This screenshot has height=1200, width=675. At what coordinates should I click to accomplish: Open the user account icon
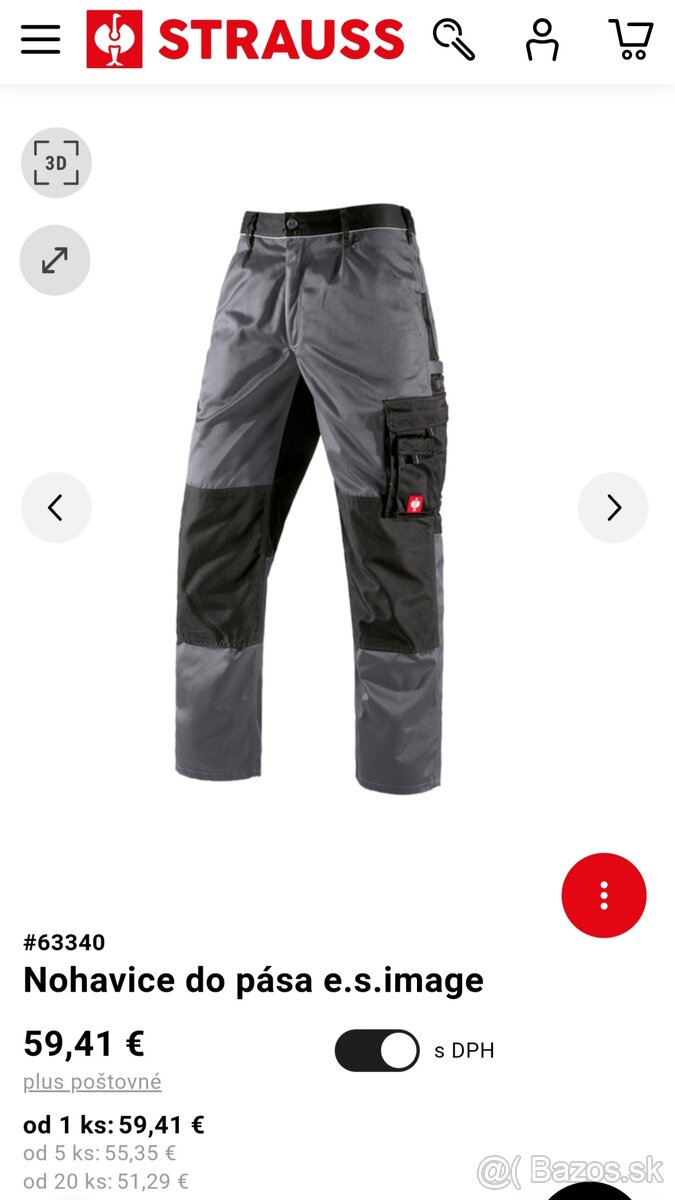click(x=542, y=40)
